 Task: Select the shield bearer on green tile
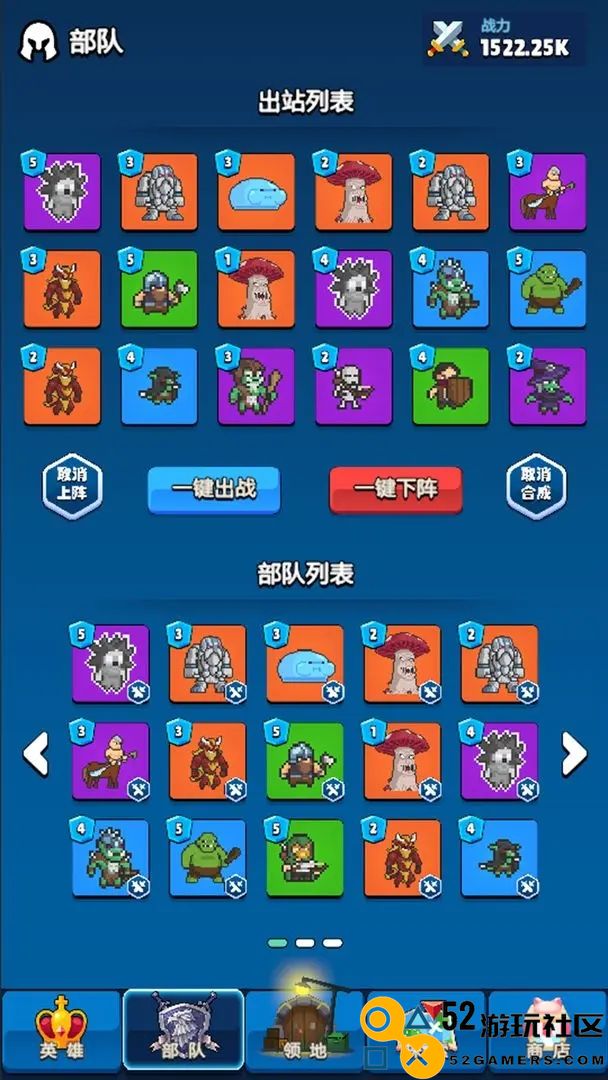pyautogui.click(x=450, y=386)
